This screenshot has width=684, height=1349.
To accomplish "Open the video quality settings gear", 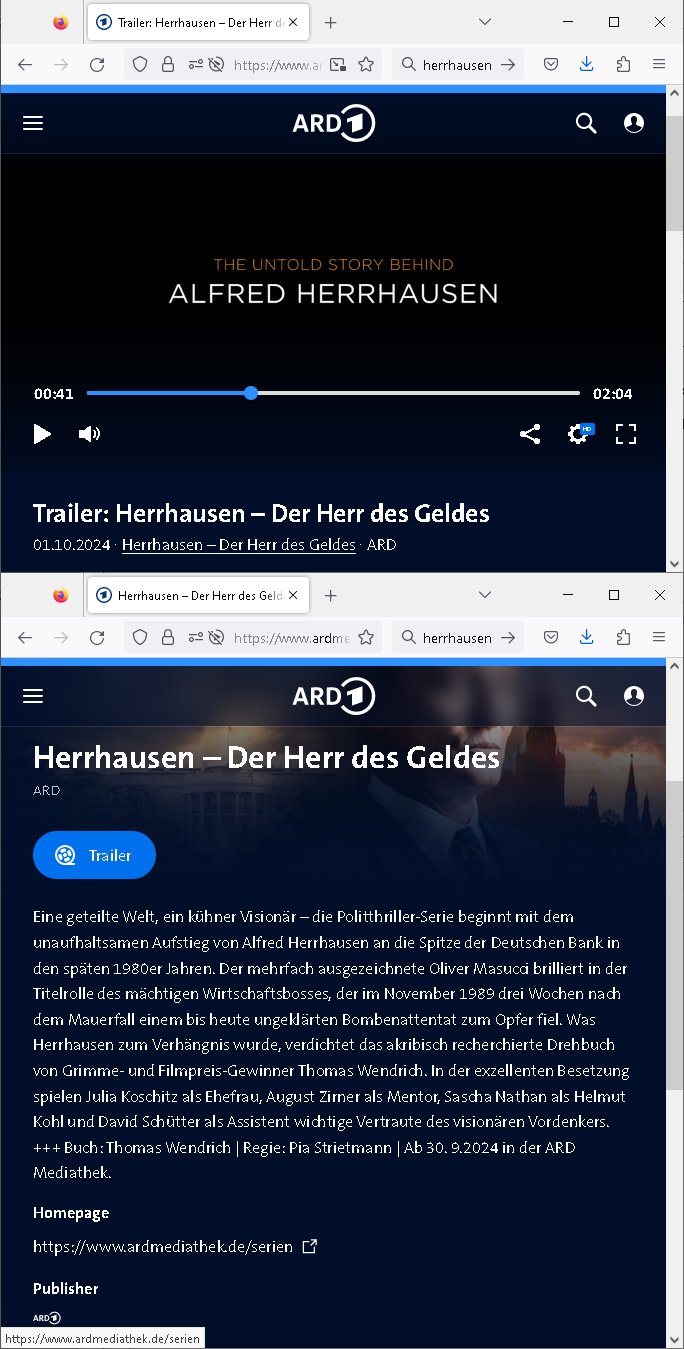I will point(579,434).
